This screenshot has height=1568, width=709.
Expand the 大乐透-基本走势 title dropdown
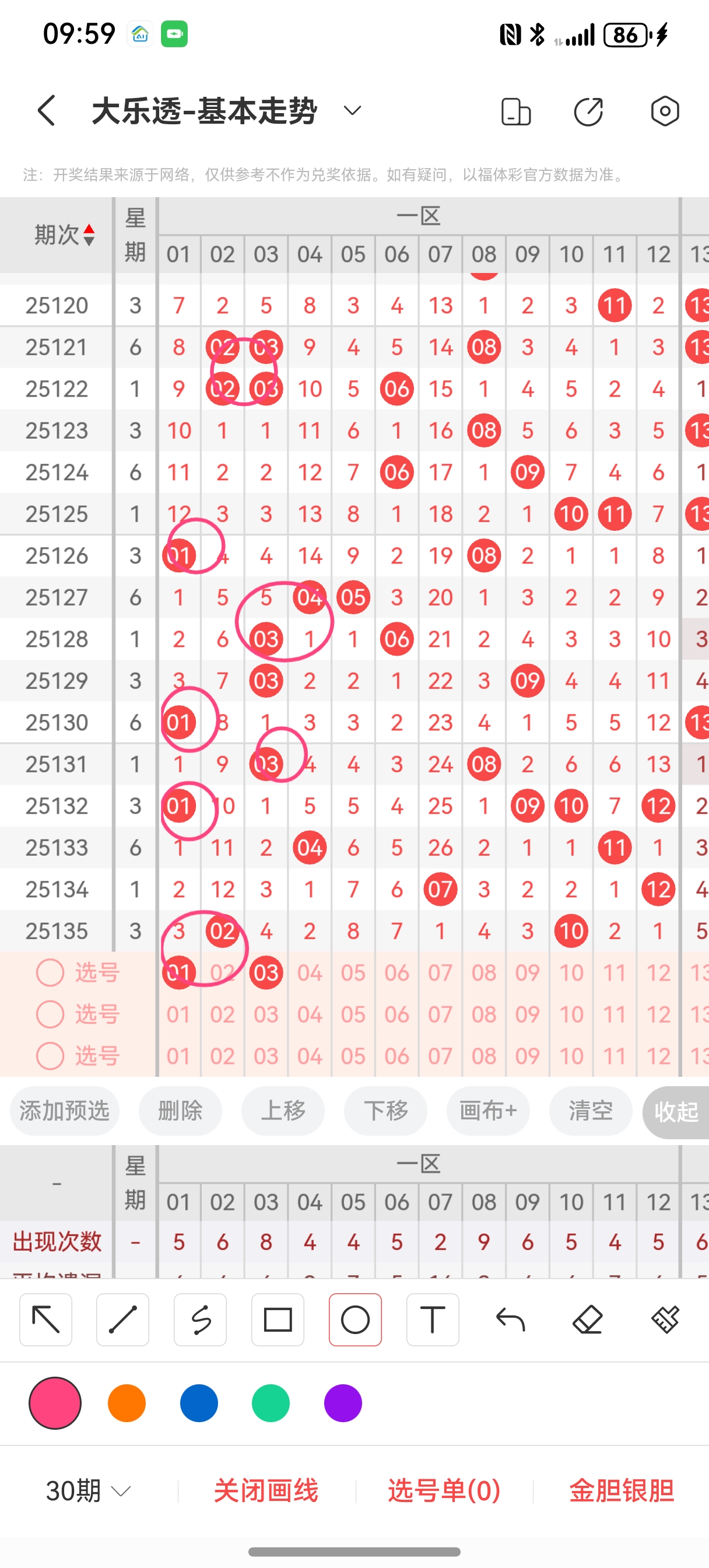click(x=352, y=111)
